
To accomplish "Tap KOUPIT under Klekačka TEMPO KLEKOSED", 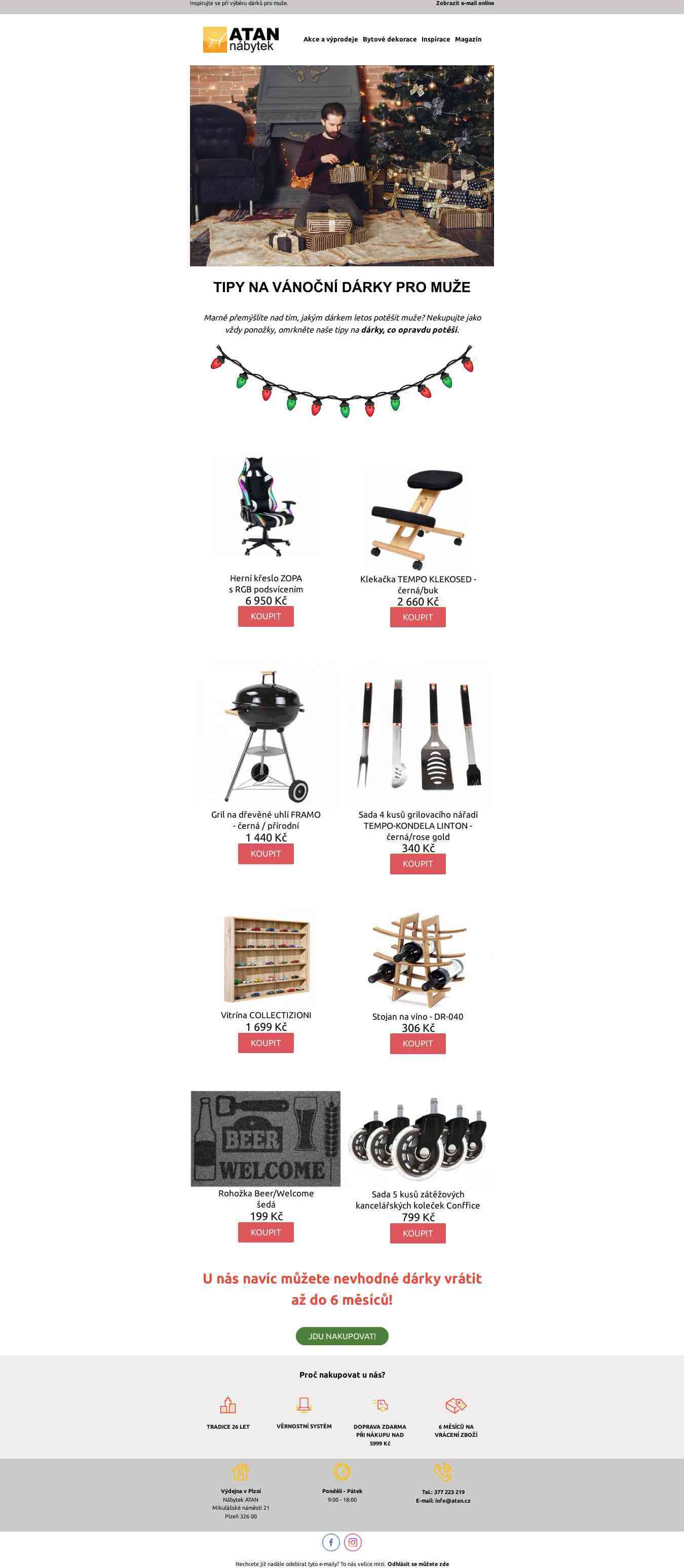I will (417, 617).
